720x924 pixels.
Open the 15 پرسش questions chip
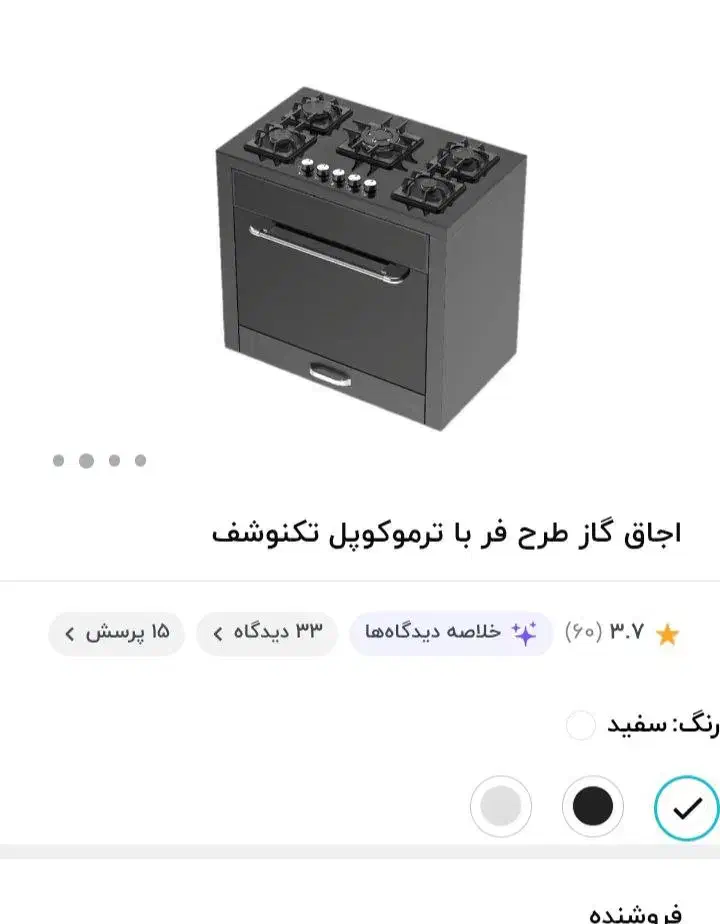(117, 633)
